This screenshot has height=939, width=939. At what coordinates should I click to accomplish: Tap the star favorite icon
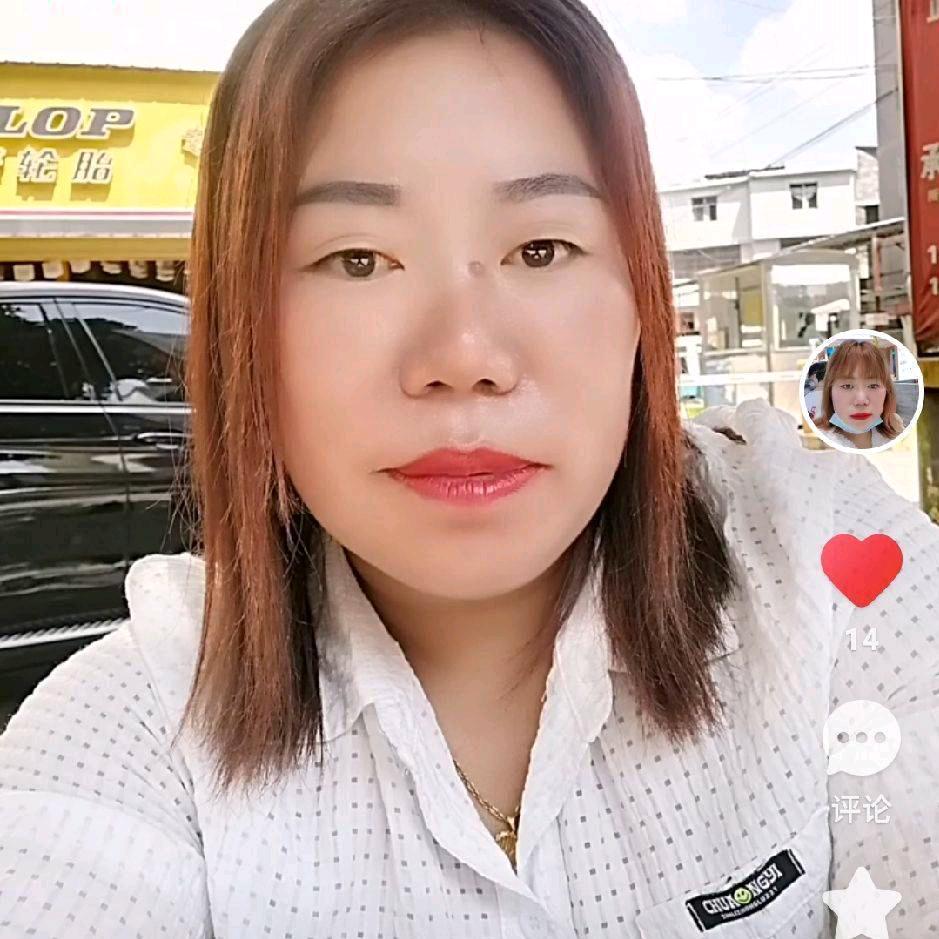tap(861, 903)
